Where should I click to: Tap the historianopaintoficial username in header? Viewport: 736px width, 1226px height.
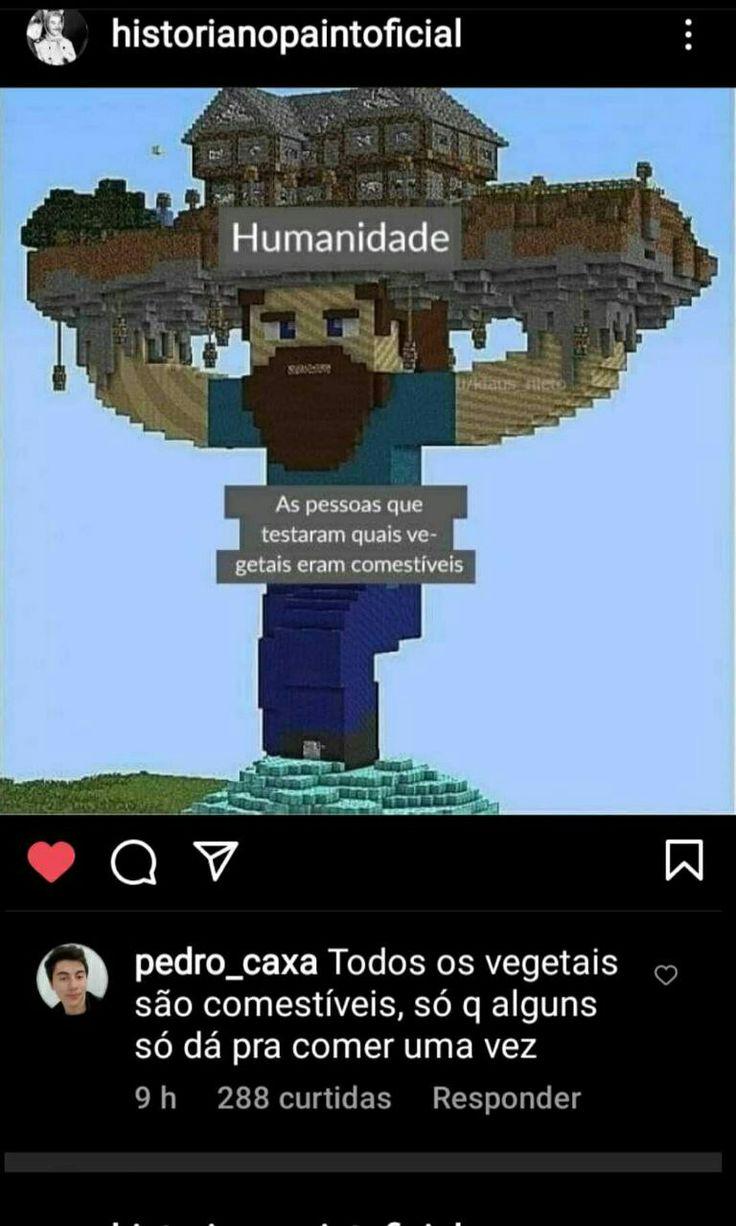click(x=286, y=35)
